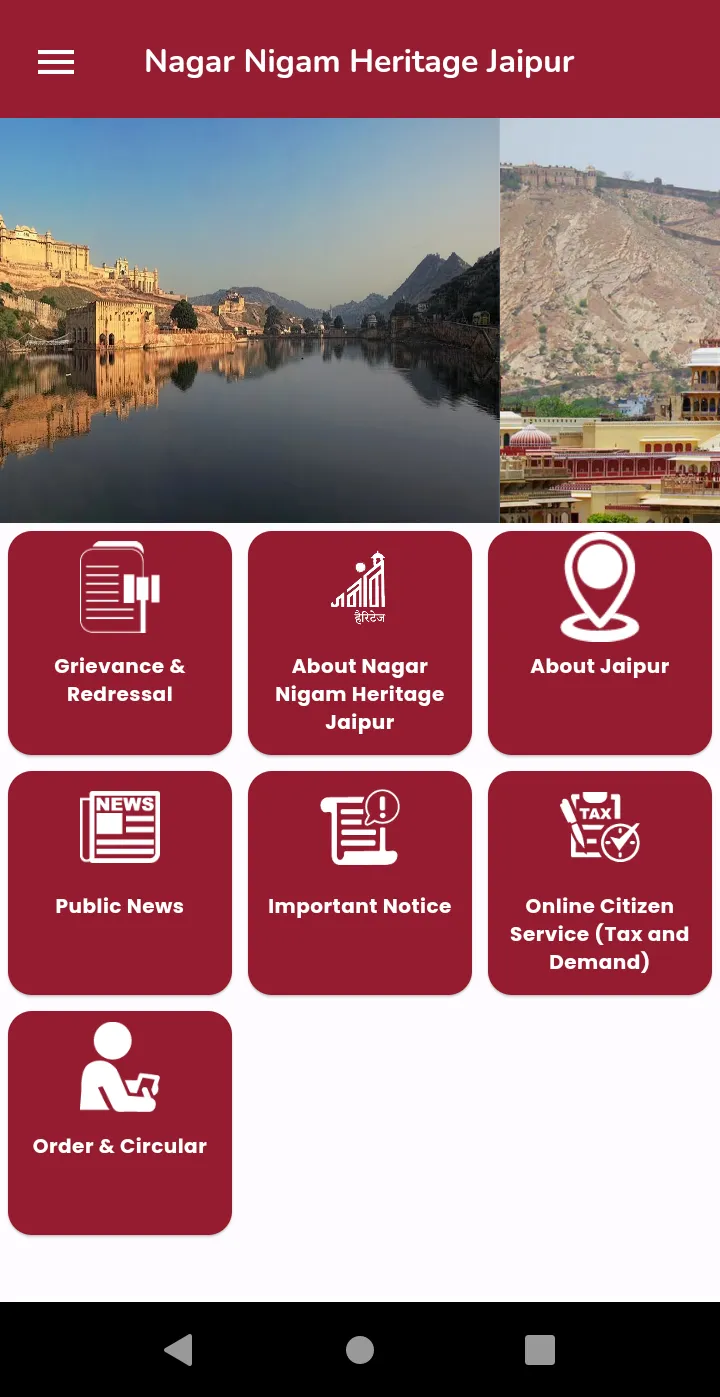720x1397 pixels.
Task: Tap the Grievance & Redressal card
Action: tap(120, 643)
